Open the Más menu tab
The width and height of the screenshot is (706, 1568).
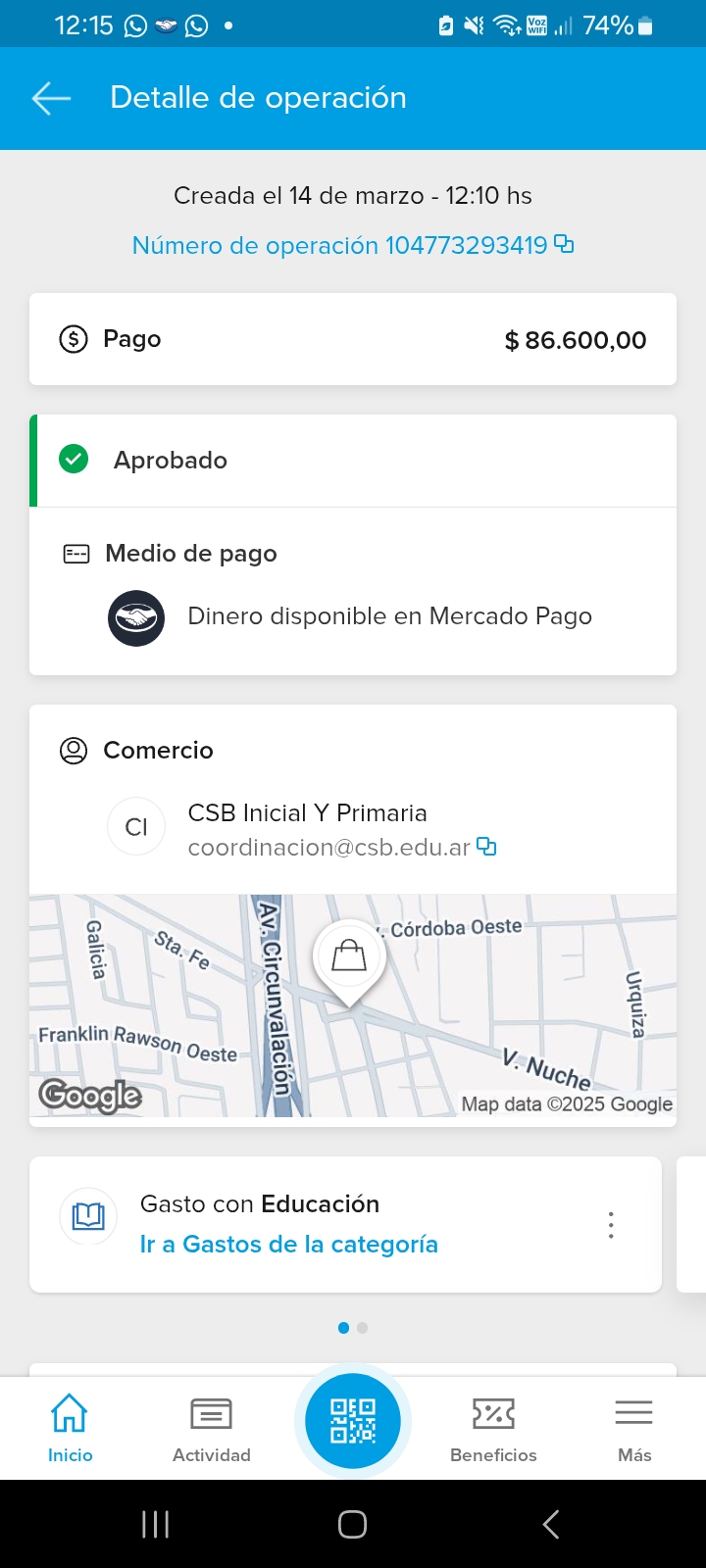tap(634, 1429)
